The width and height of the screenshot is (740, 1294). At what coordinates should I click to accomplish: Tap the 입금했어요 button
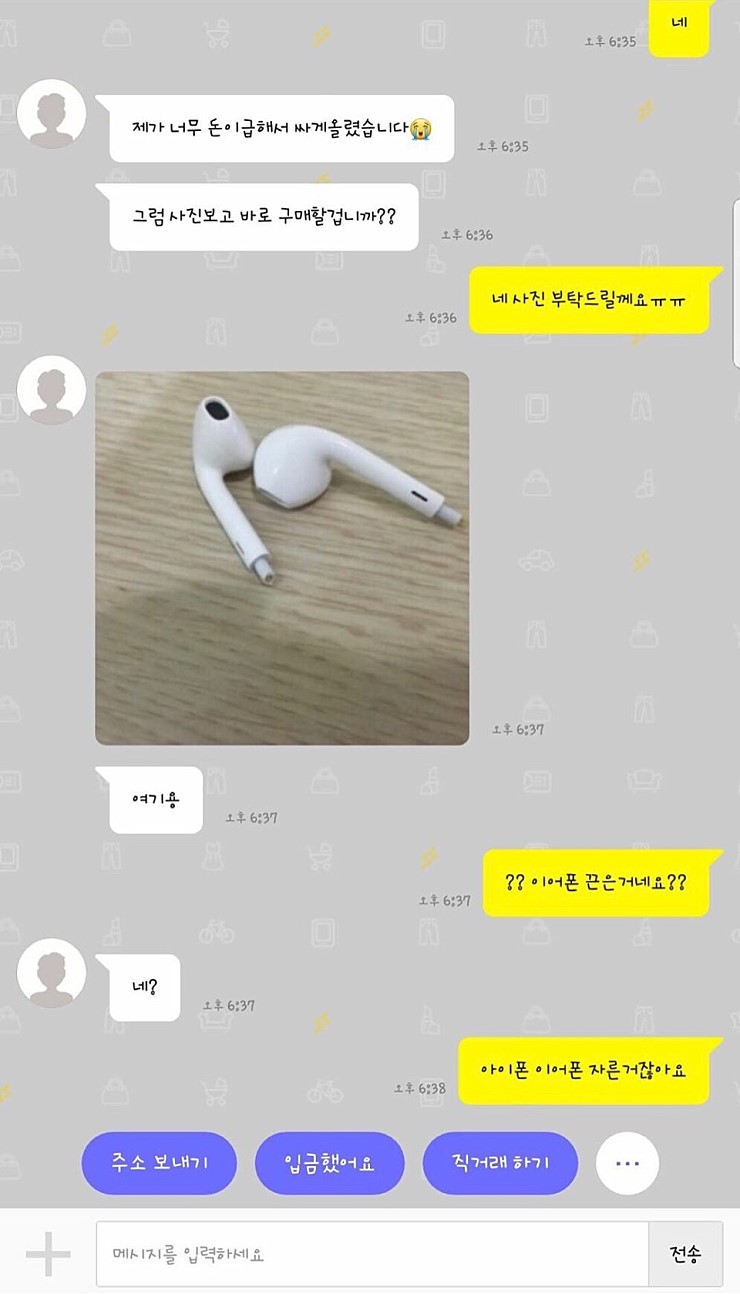point(329,1163)
